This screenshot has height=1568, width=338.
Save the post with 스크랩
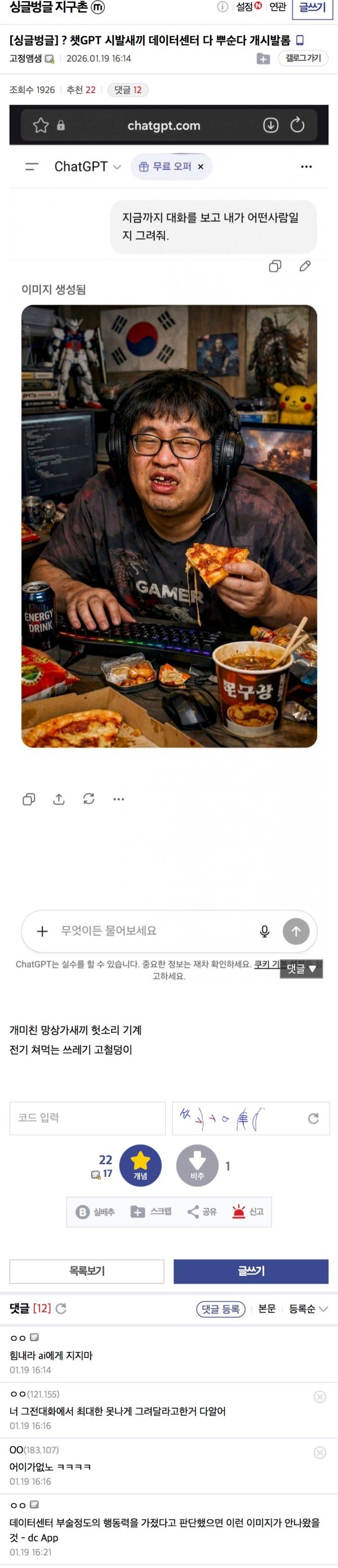tap(151, 1211)
